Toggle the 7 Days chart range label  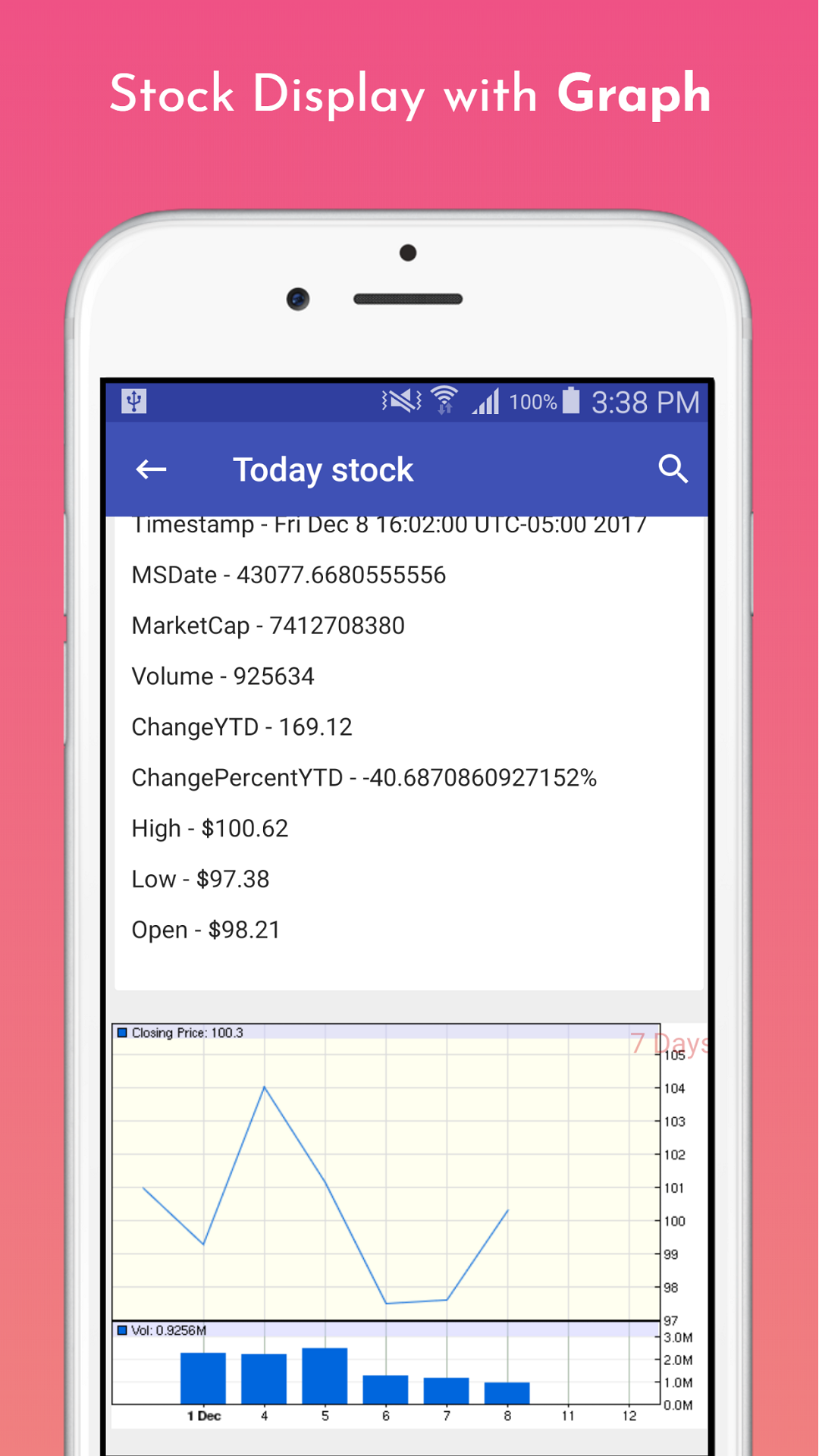coord(666,1044)
